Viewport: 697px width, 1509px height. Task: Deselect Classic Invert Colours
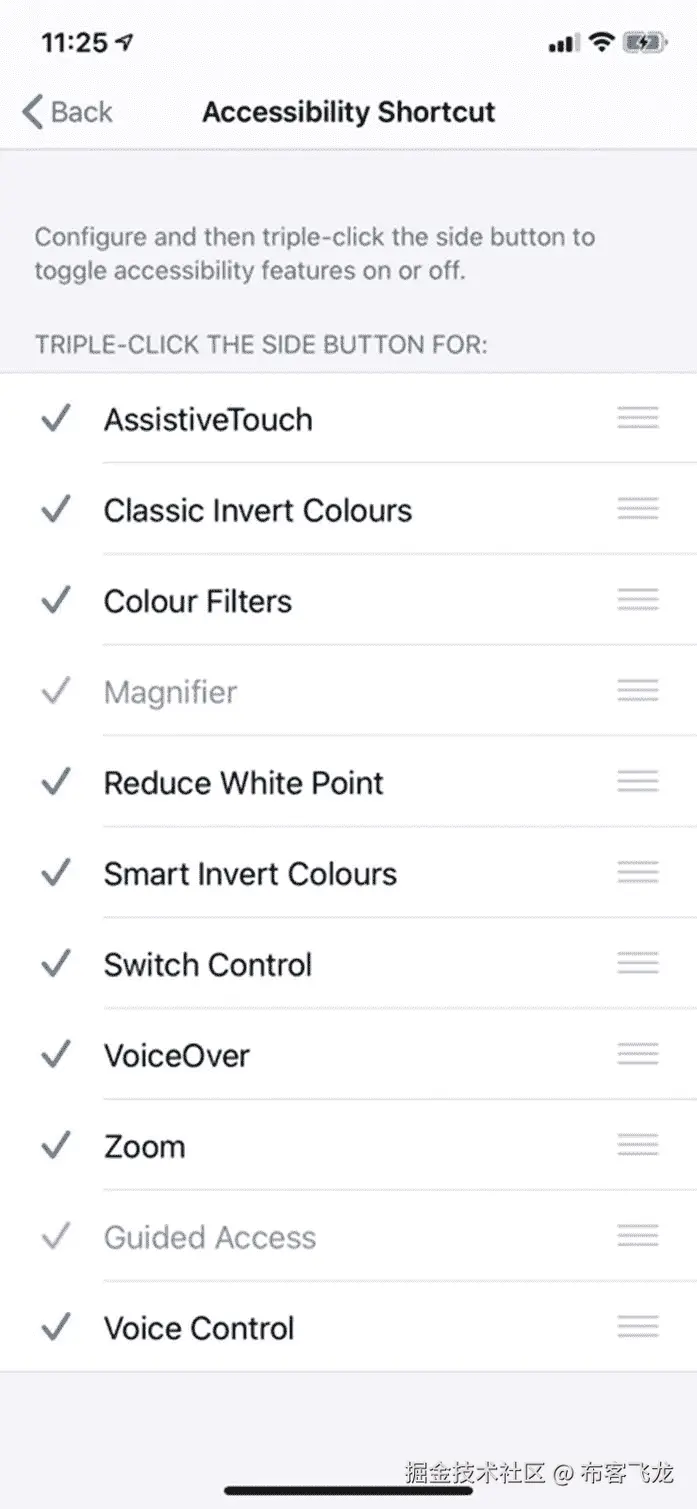point(257,510)
